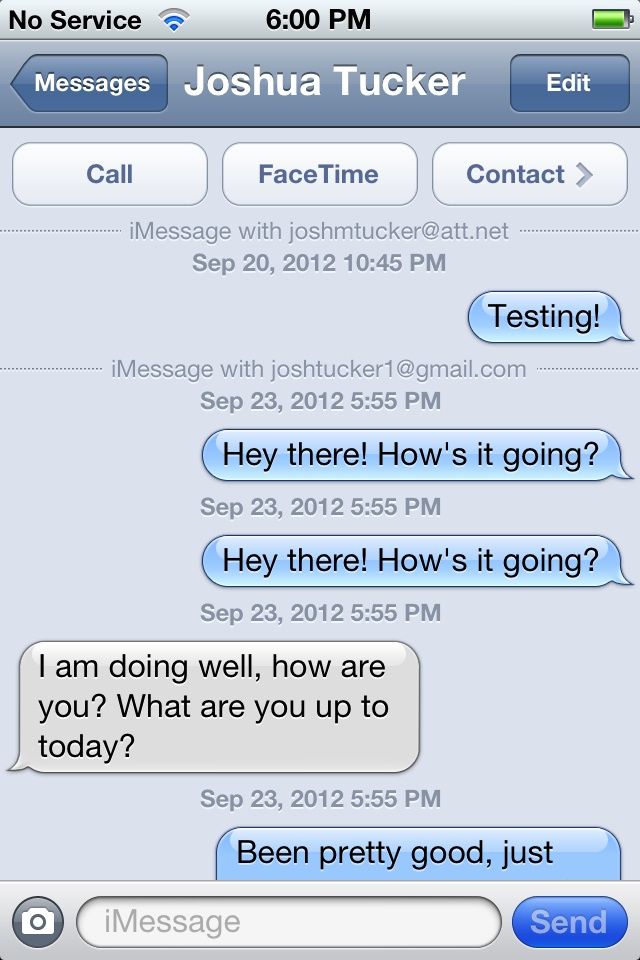640x960 pixels.
Task: Call Joshua Tucker
Action: point(110,174)
